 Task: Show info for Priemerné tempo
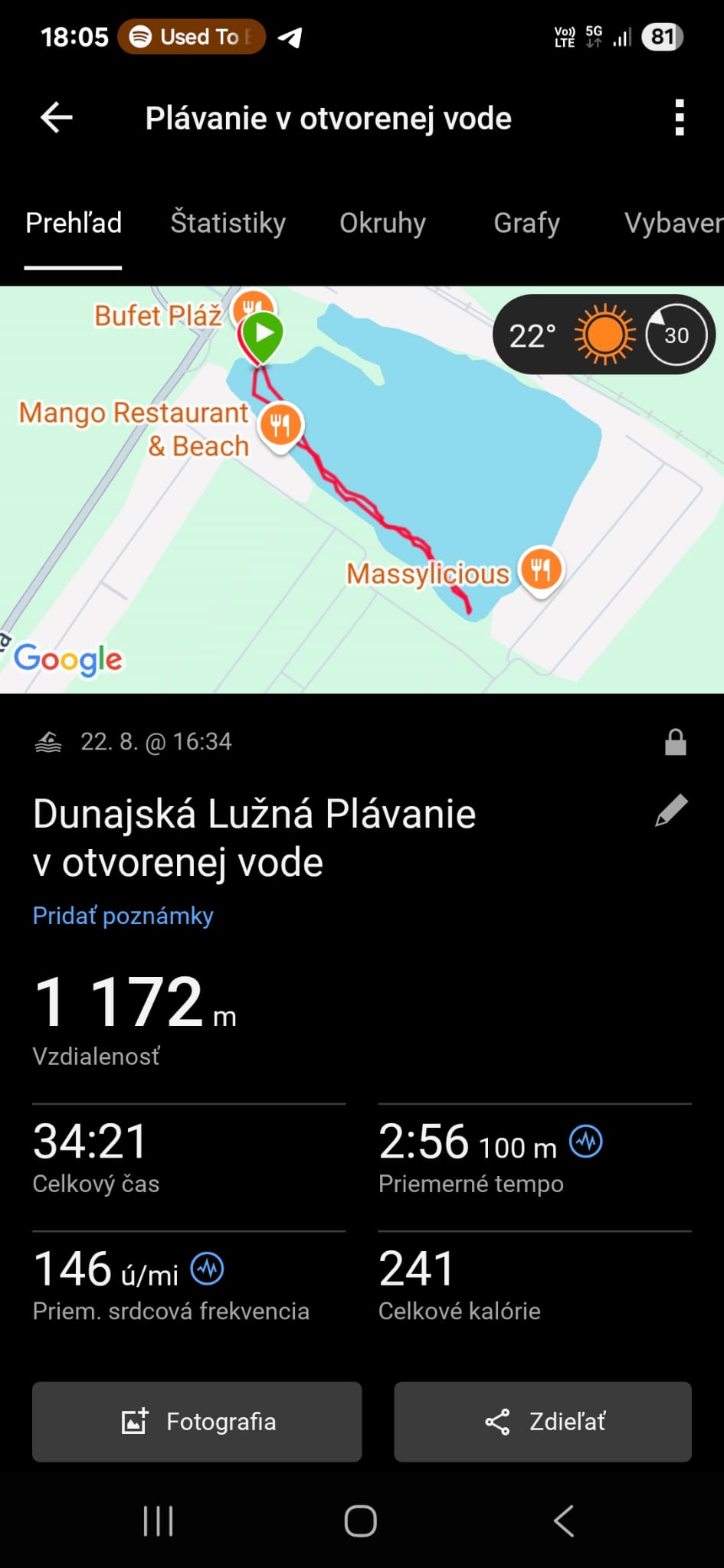pos(586,1142)
